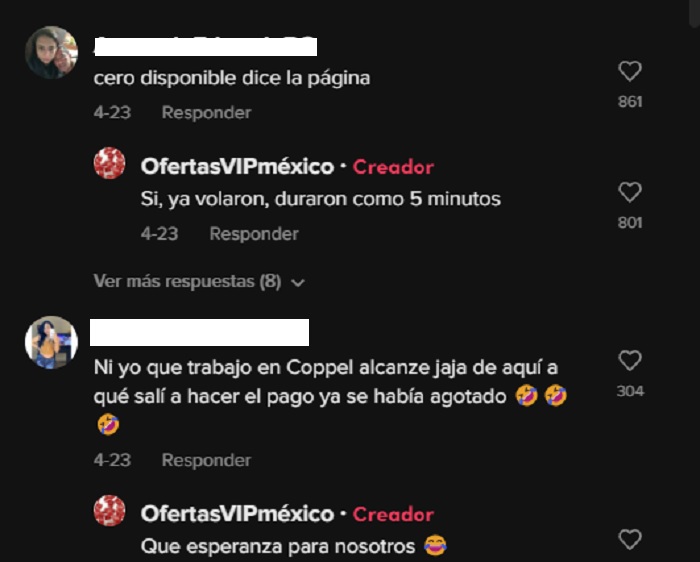Viewport: 700px width, 562px height.
Task: Like the reply "Que esperanza para nosotros"
Action: pyautogui.click(x=629, y=540)
